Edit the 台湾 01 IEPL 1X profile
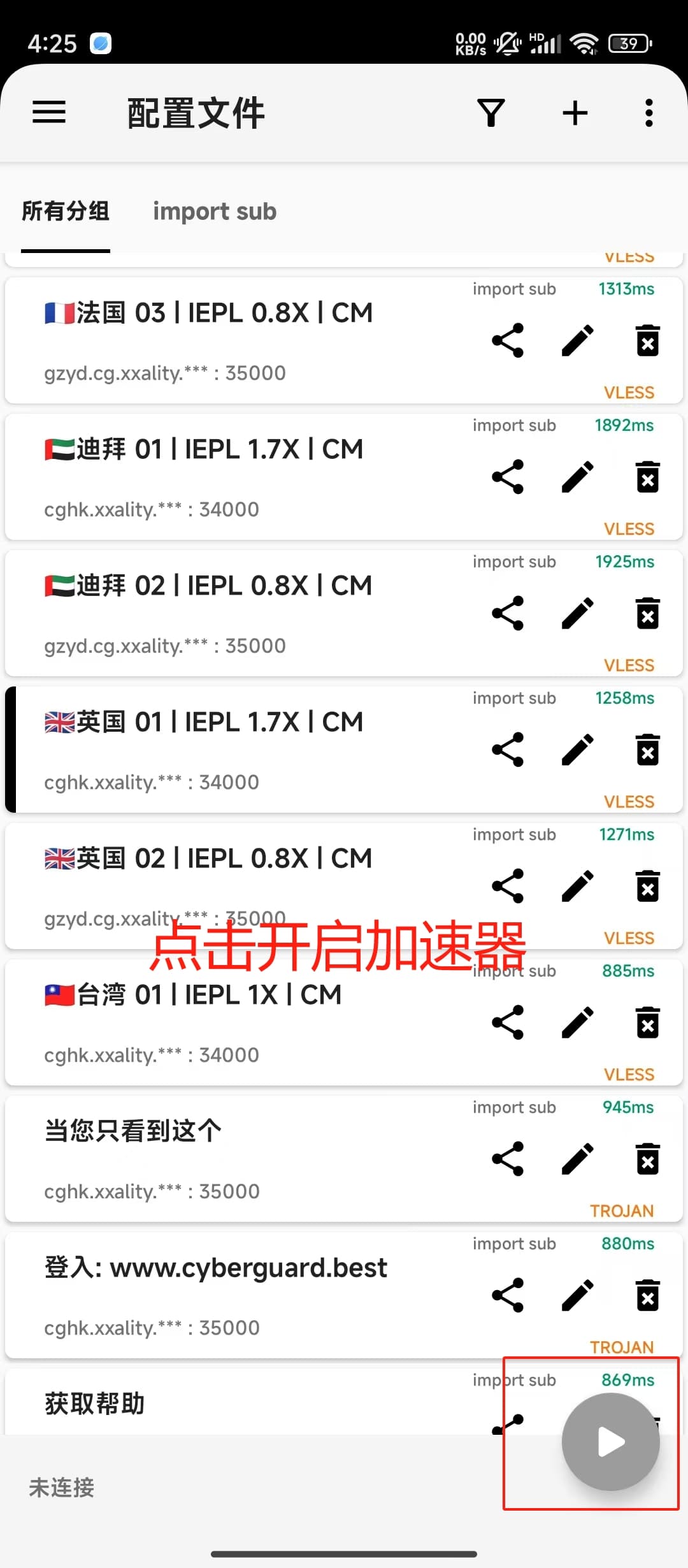The height and width of the screenshot is (1568, 688). pyautogui.click(x=578, y=1022)
